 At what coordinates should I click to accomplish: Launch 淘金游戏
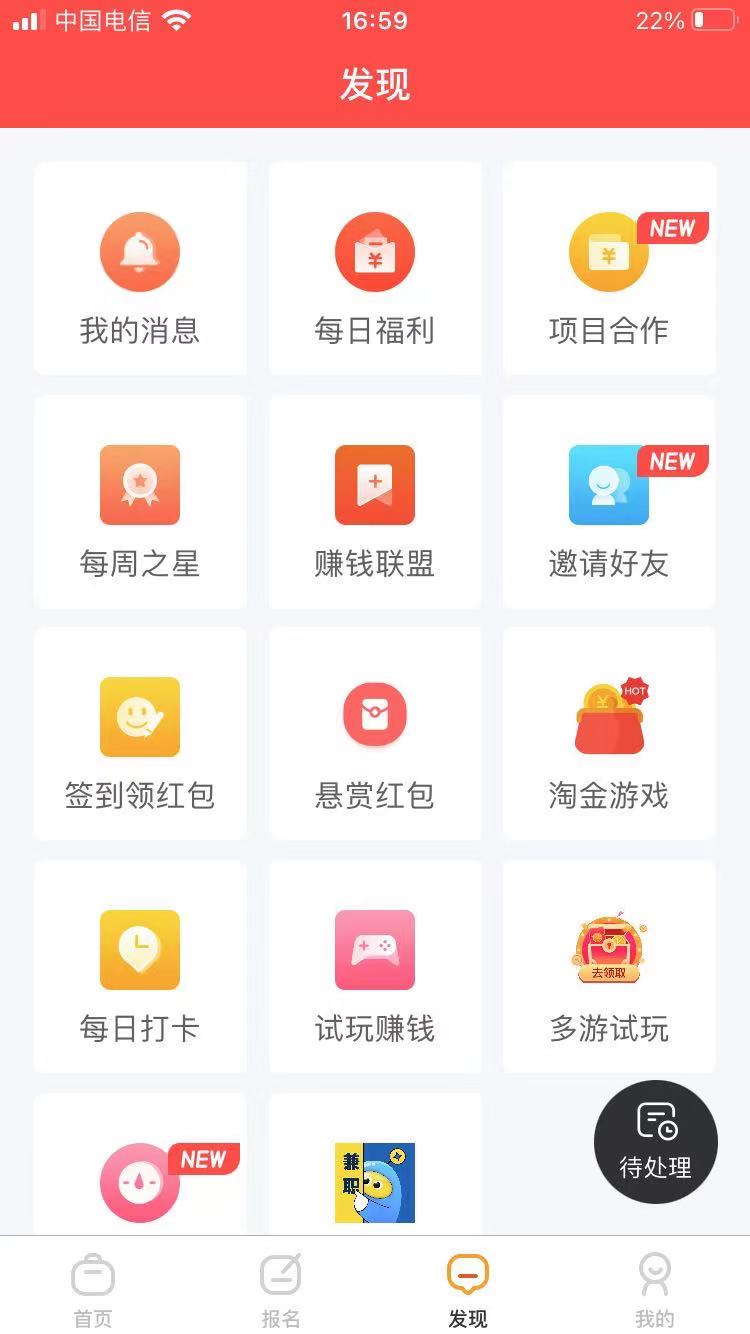(x=609, y=734)
